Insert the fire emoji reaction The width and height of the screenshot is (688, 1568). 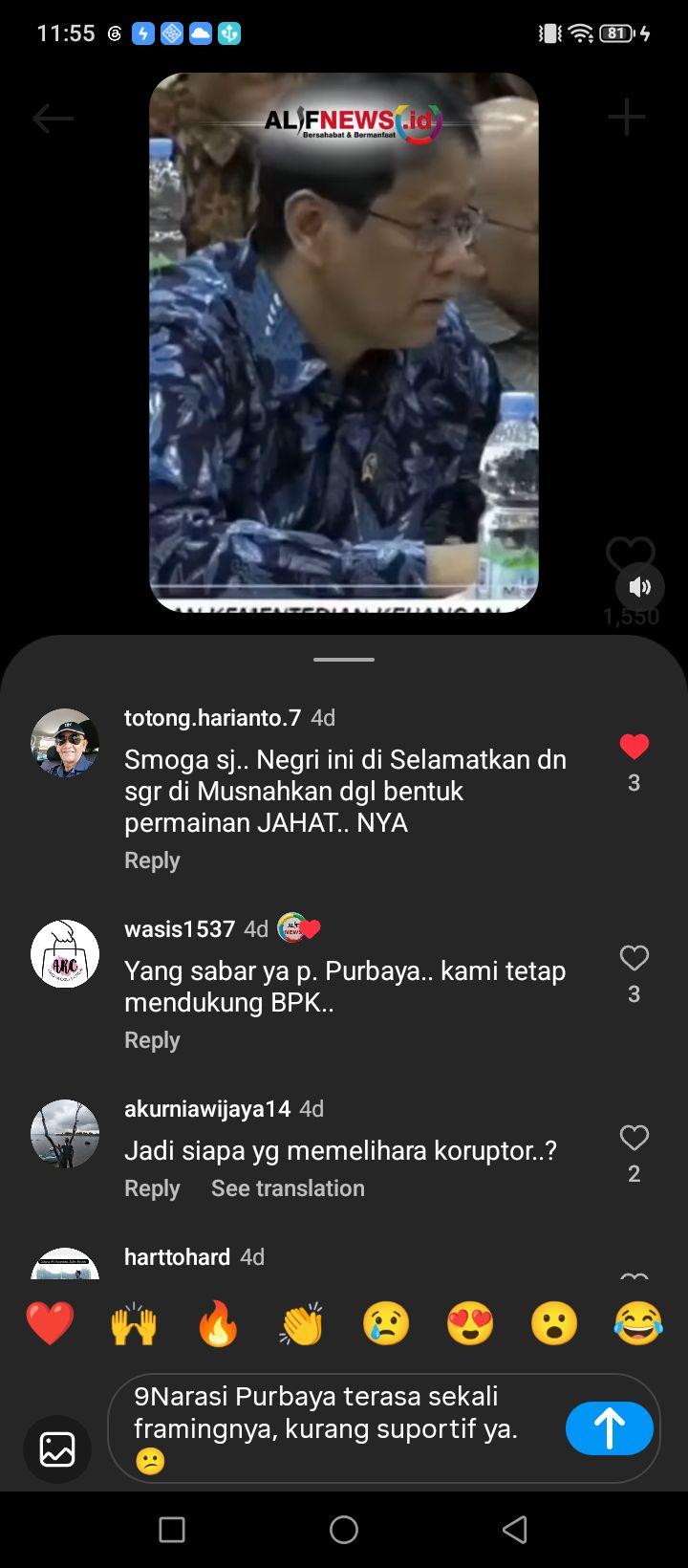tap(218, 1324)
